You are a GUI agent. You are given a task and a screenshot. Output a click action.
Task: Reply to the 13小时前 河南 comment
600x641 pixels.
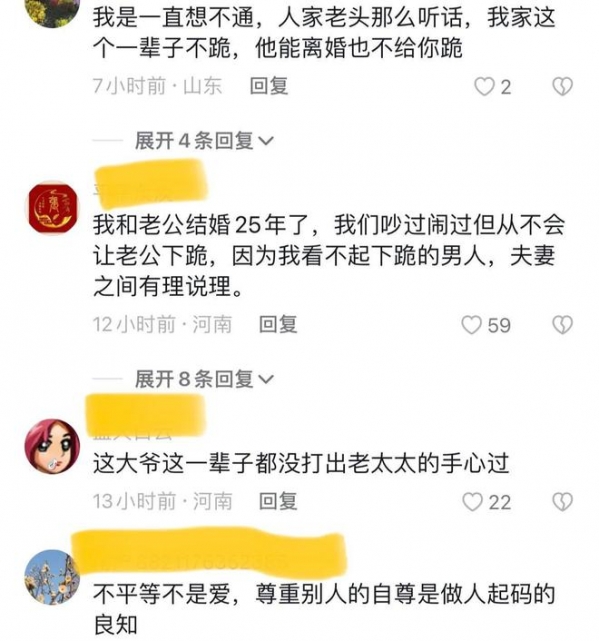tap(279, 500)
